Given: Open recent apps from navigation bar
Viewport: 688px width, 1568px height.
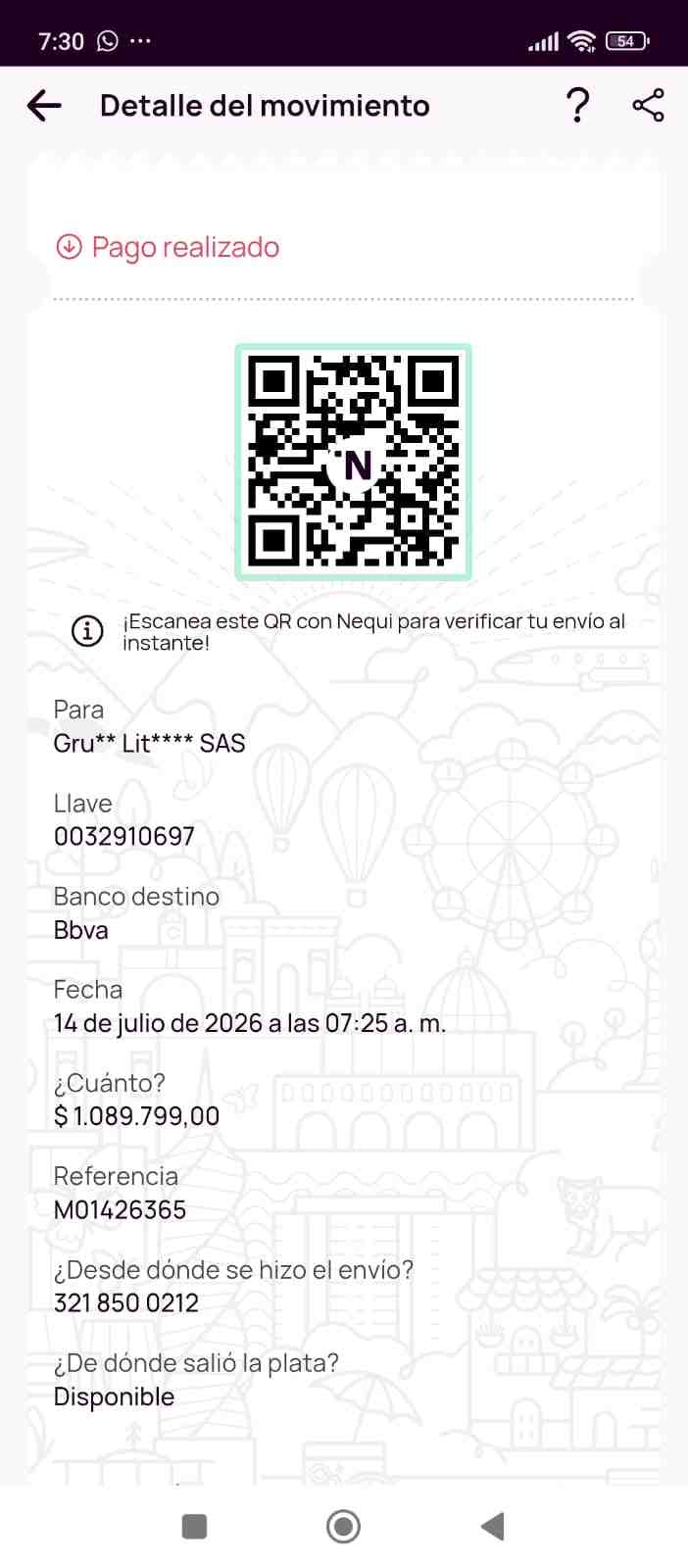Looking at the screenshot, I should pos(195,1526).
